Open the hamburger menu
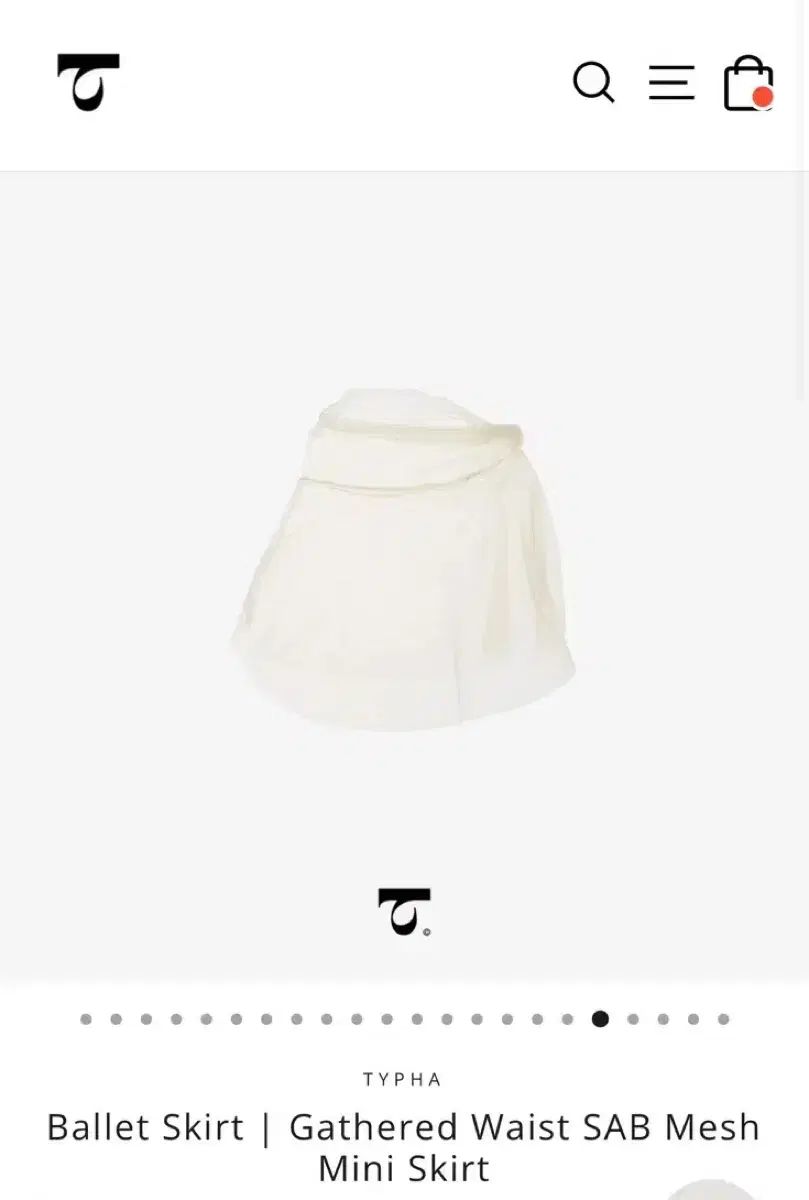This screenshot has width=809, height=1200. (x=671, y=82)
